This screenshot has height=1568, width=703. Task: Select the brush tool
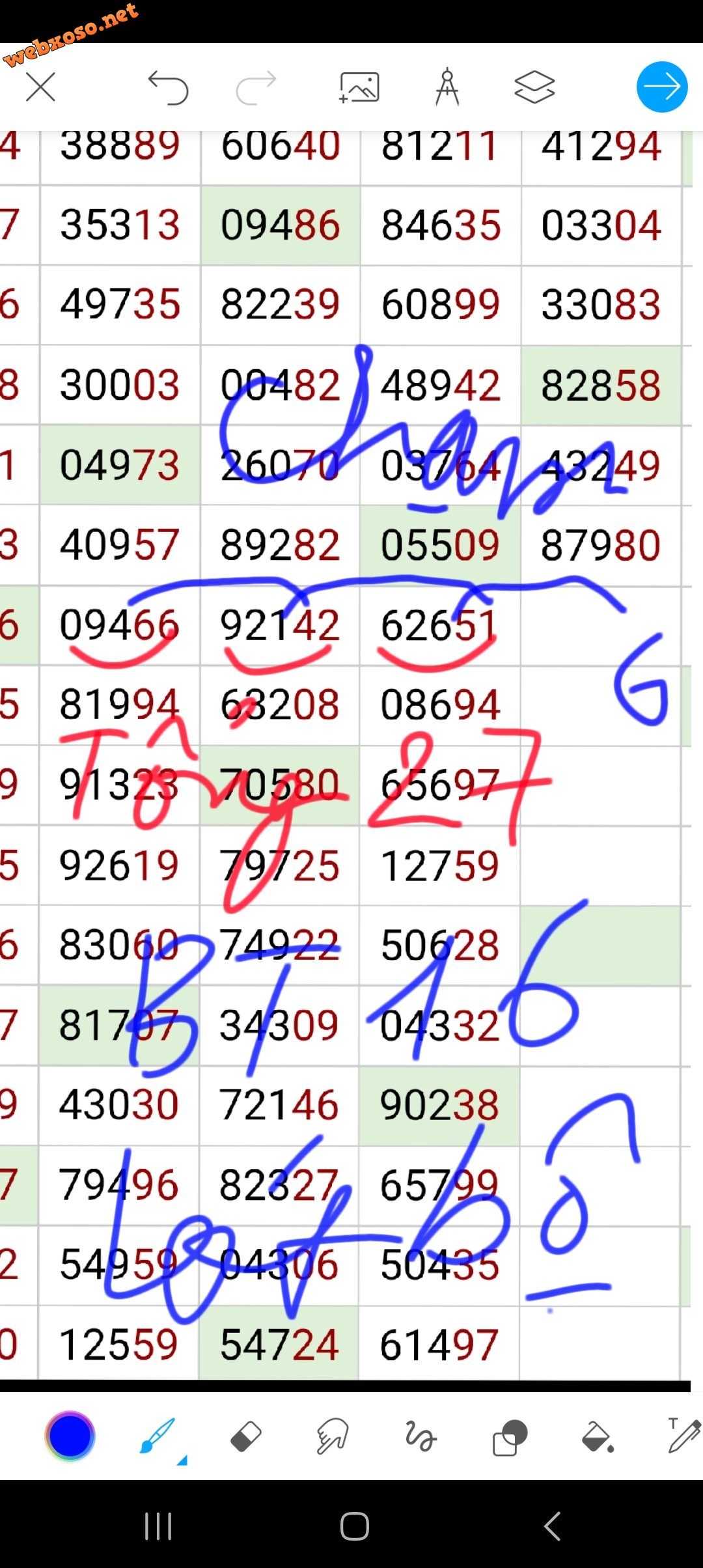pos(158,1436)
